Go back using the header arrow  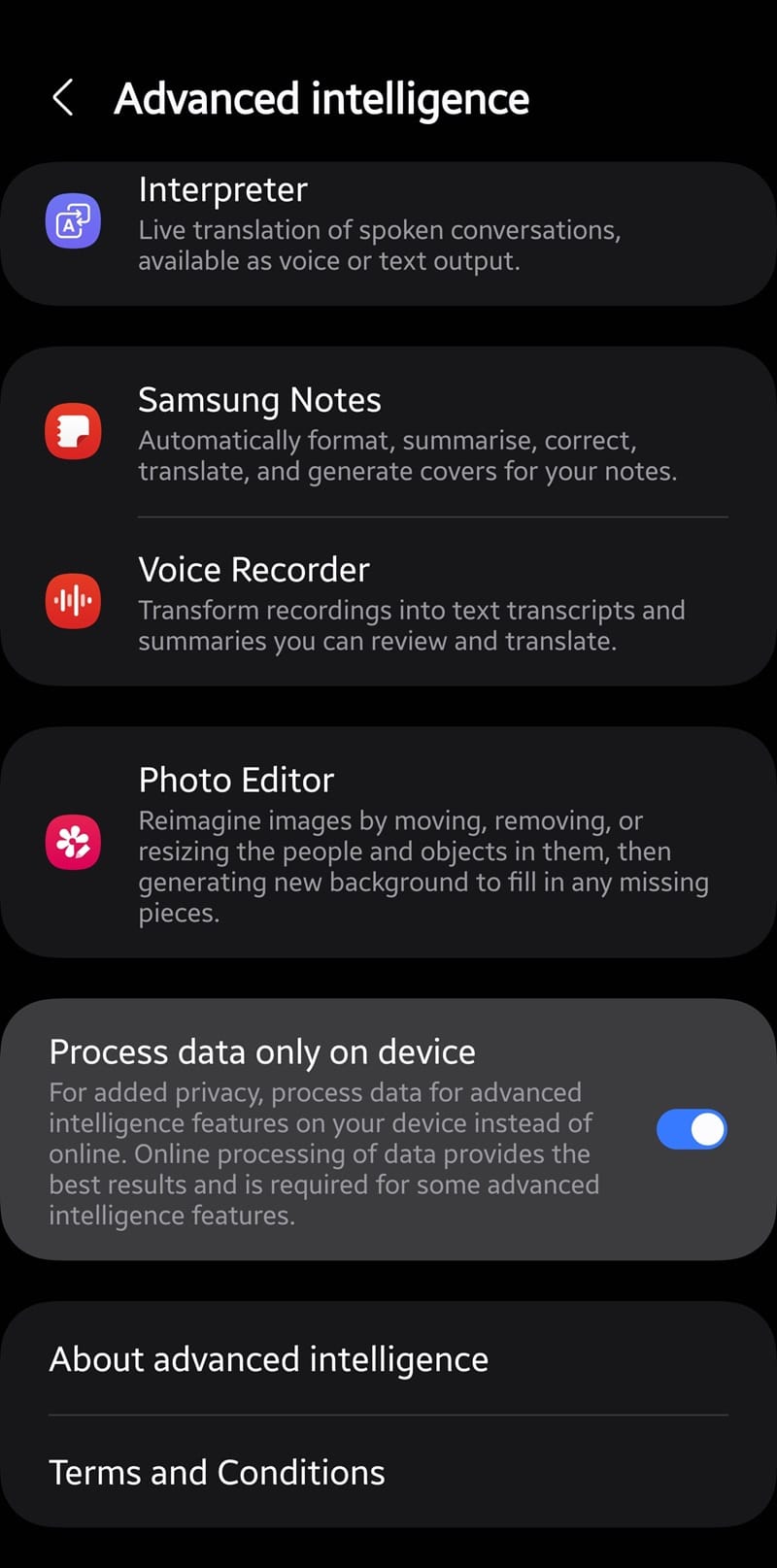click(63, 98)
